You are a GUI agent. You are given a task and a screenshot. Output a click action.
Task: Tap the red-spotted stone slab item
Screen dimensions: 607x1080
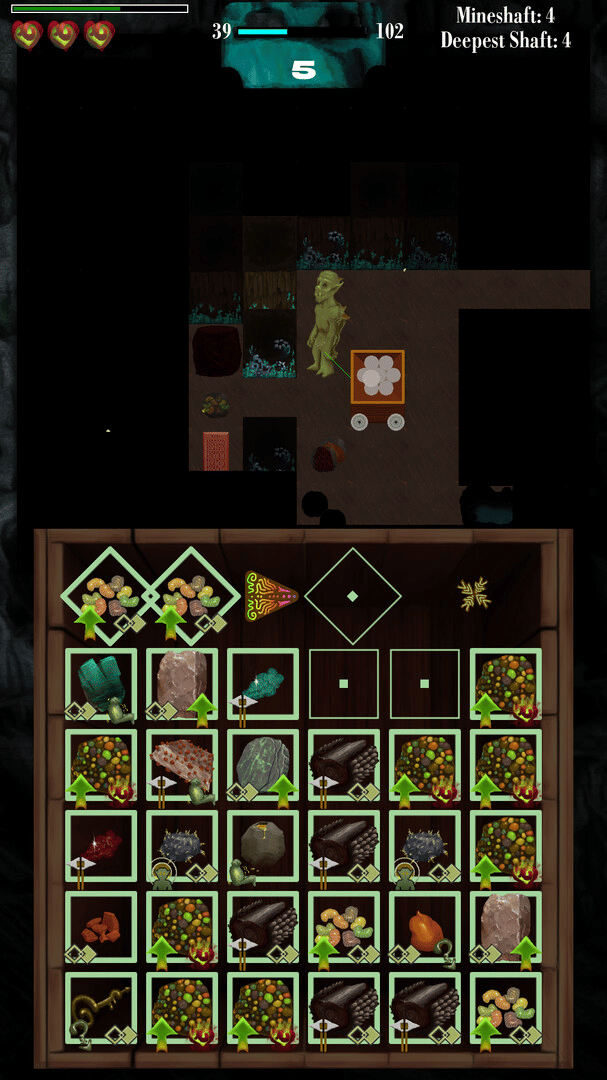(181, 766)
